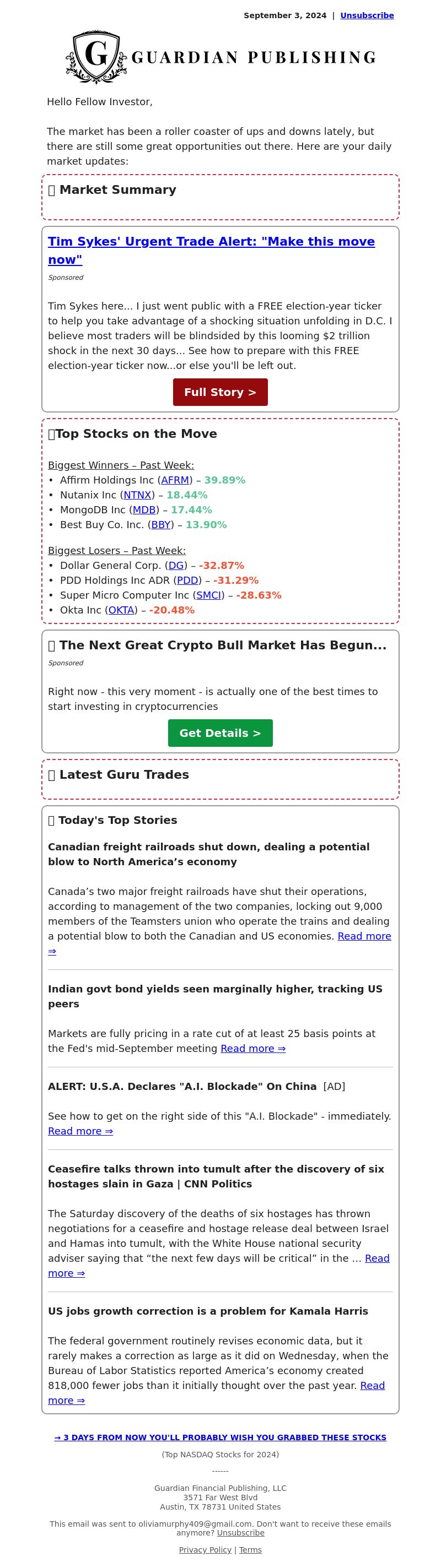441x1568 pixels.
Task: Open the Privacy Policy link
Action: [x=205, y=1550]
